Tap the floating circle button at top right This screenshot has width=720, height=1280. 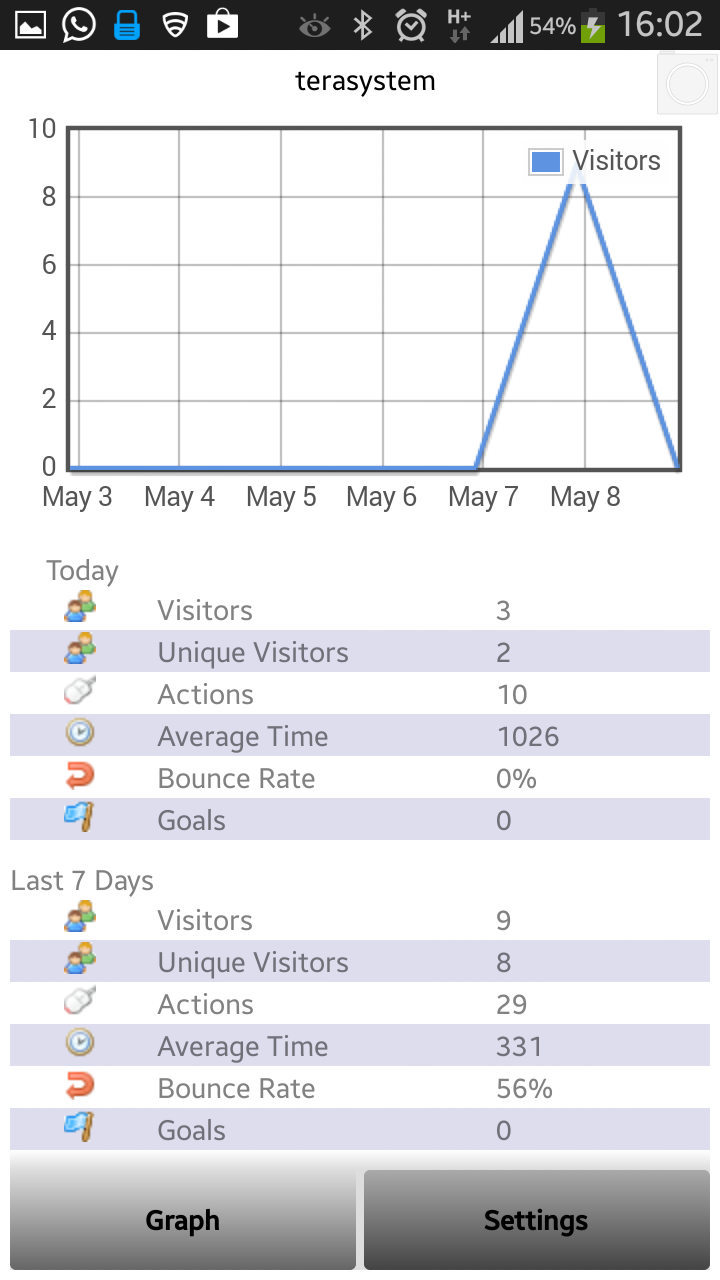687,84
